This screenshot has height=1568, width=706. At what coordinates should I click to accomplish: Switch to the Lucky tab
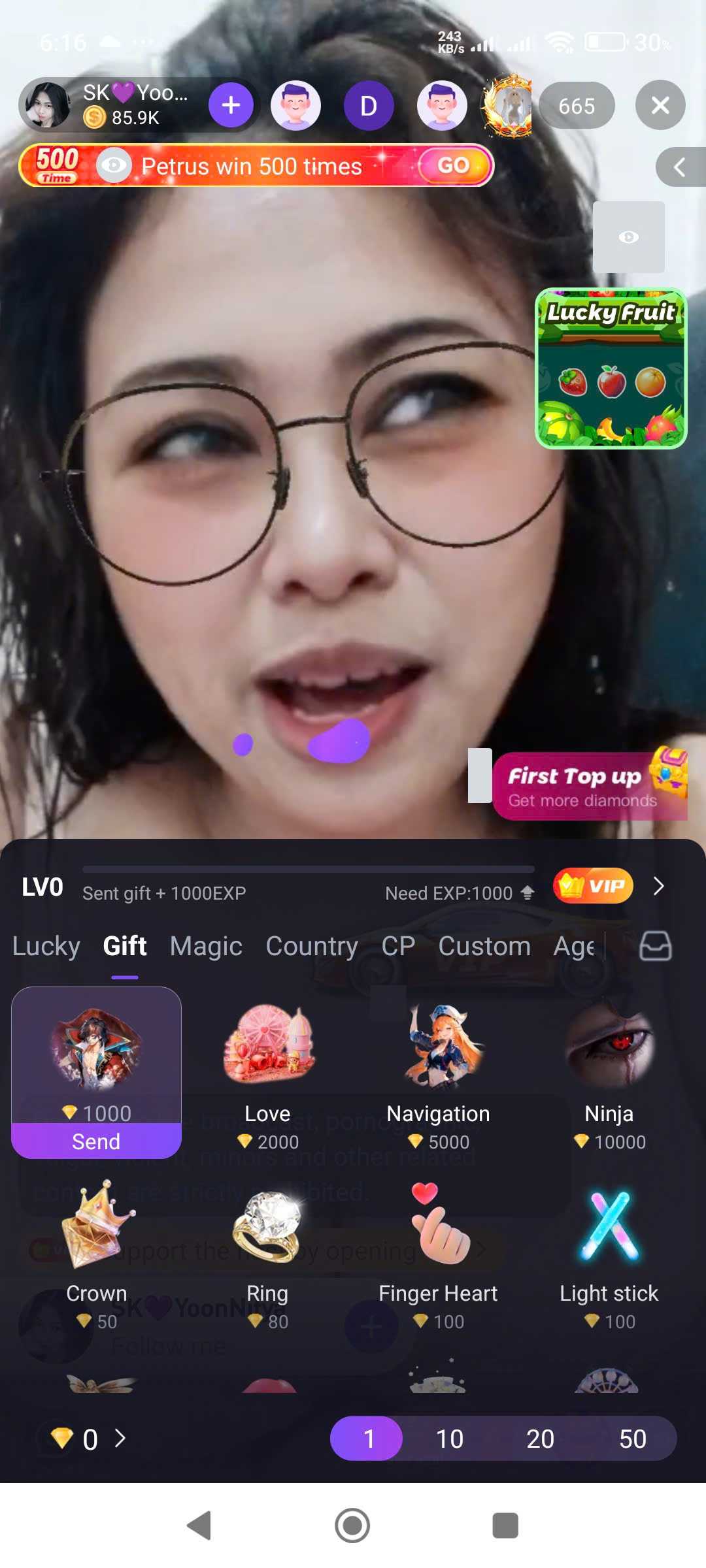46,946
